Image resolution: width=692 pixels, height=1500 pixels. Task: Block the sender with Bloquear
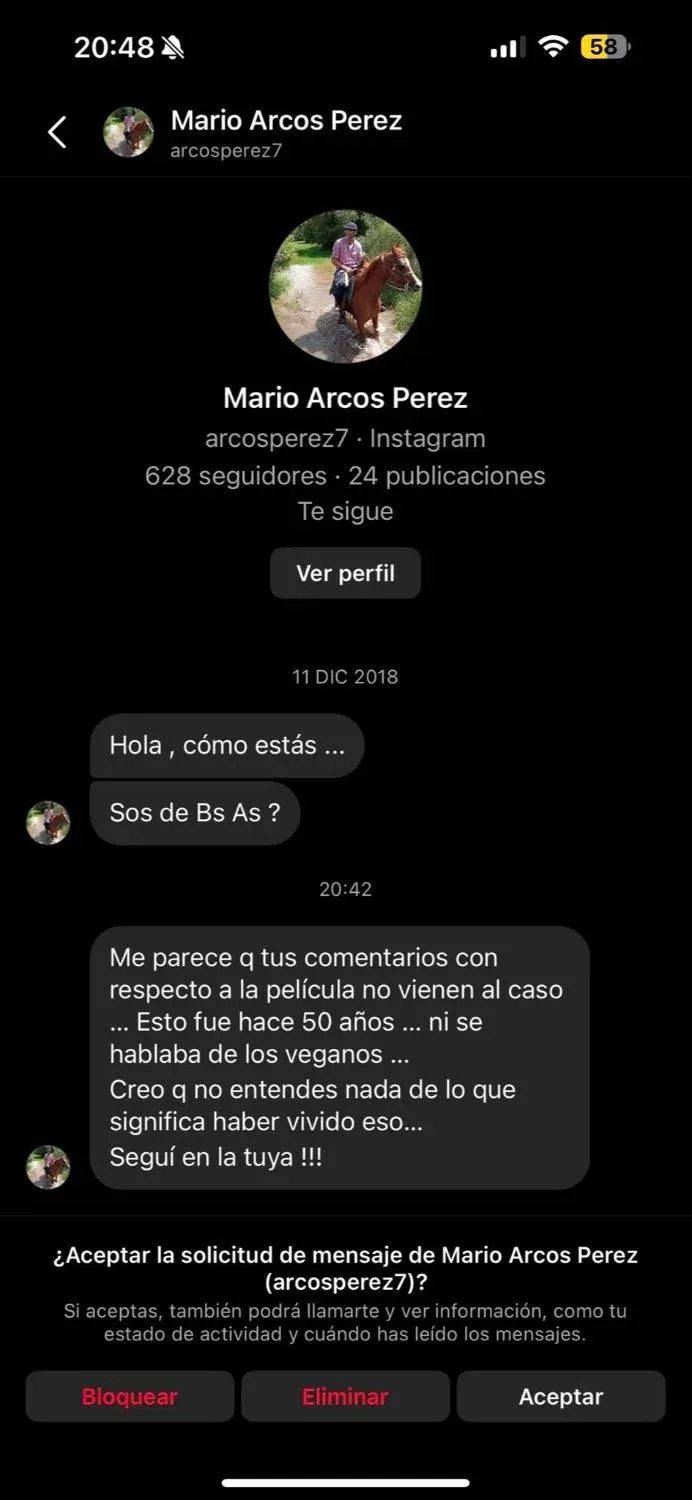click(x=129, y=1396)
